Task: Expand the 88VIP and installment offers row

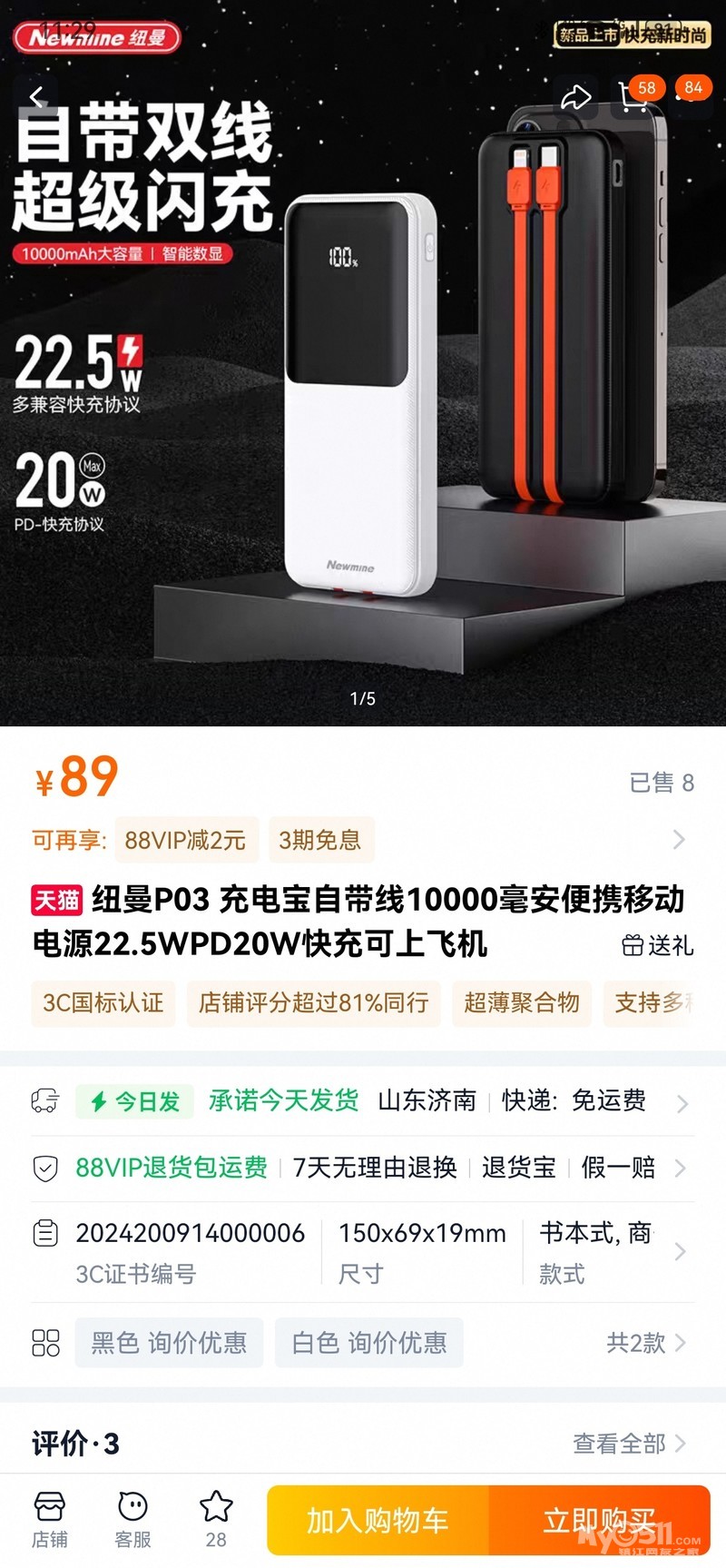Action: point(678,840)
